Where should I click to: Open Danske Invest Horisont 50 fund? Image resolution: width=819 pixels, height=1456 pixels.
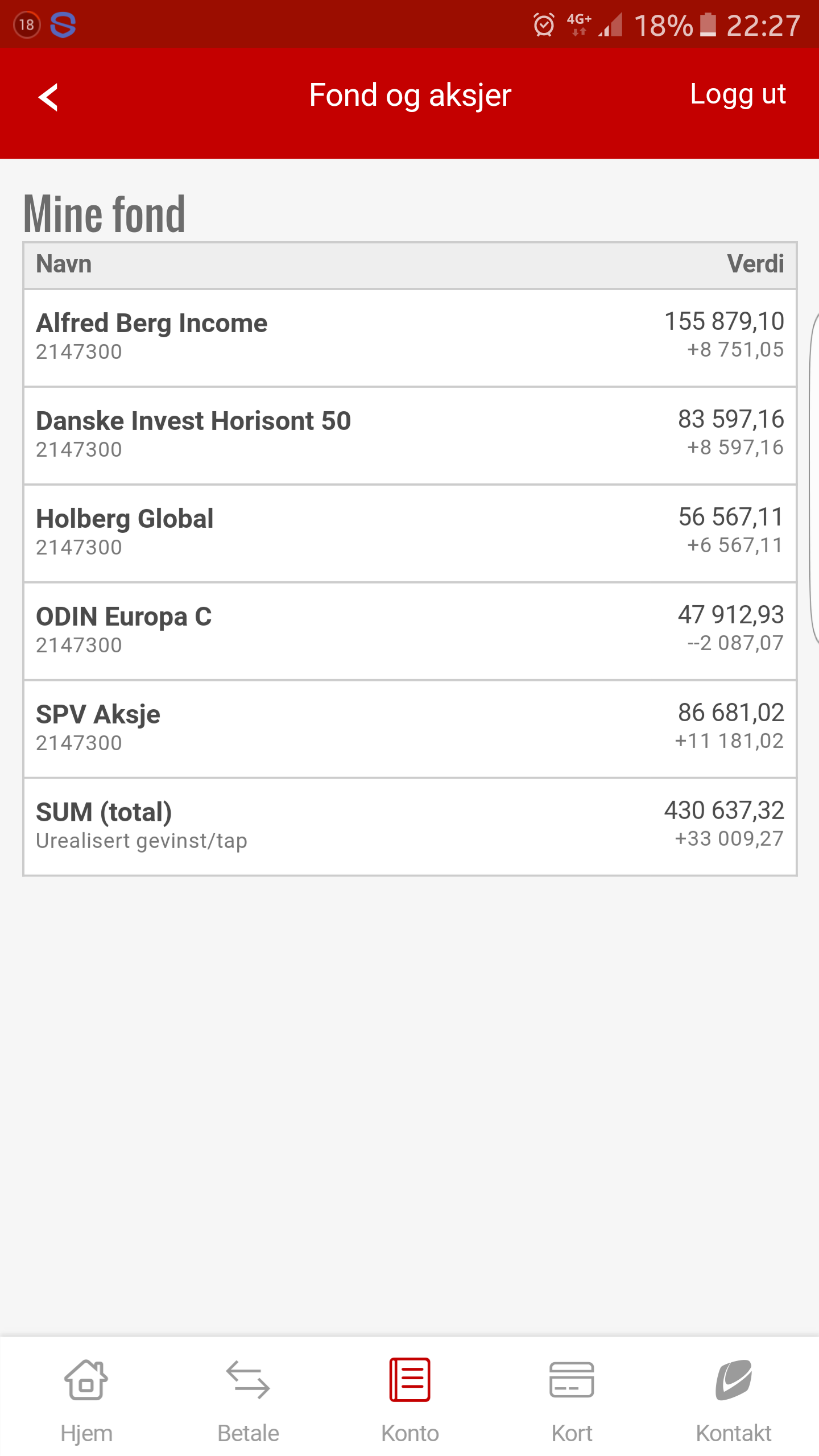click(x=409, y=436)
